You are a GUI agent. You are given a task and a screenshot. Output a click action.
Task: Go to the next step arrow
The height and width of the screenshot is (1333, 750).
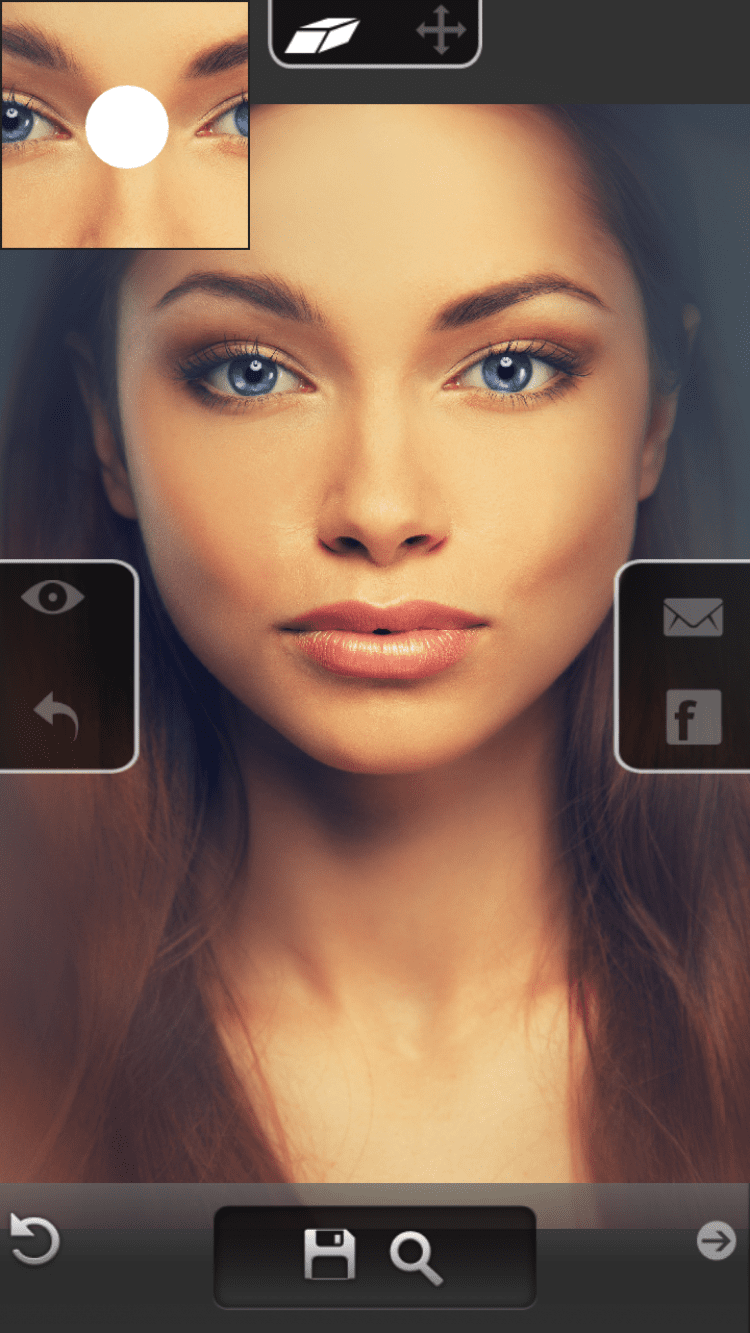716,1241
